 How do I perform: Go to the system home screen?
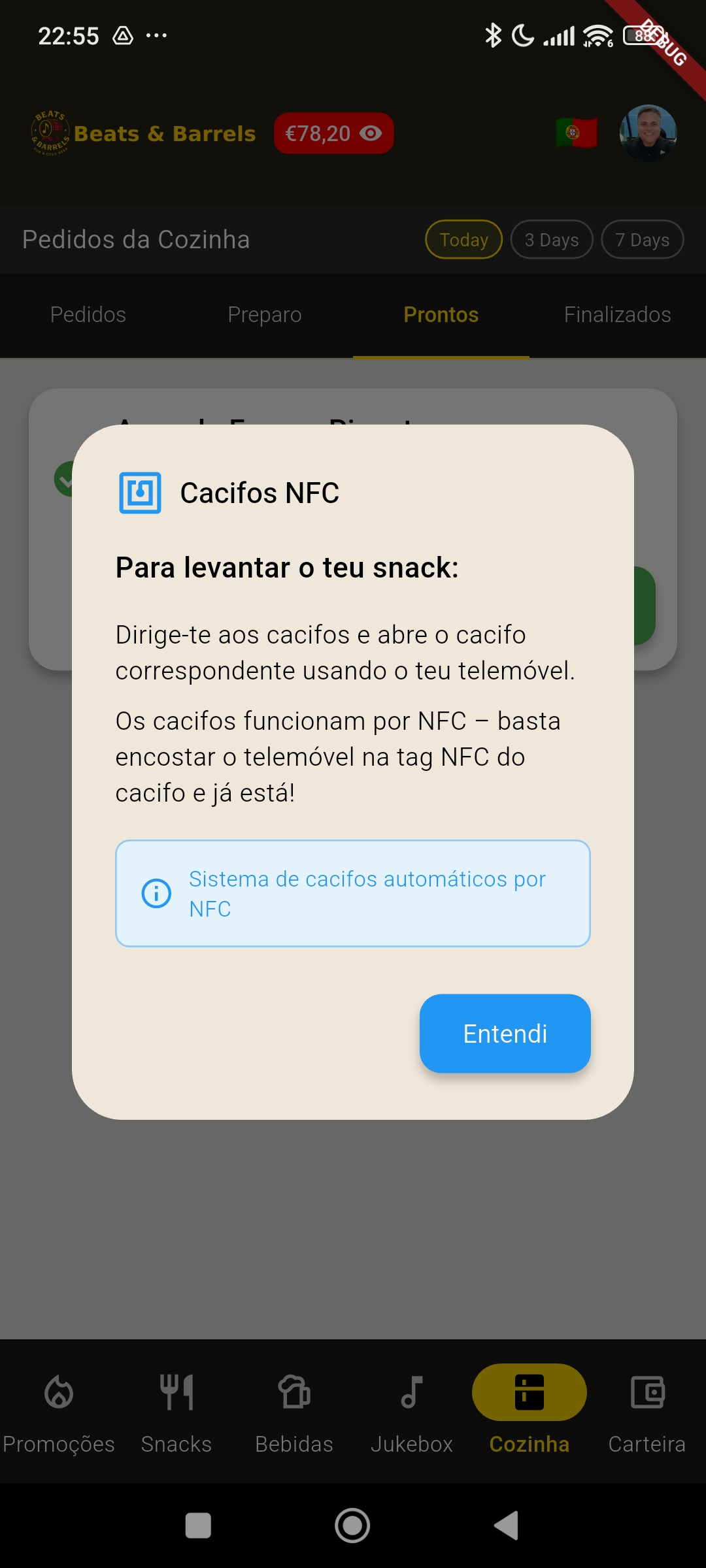tap(352, 1526)
